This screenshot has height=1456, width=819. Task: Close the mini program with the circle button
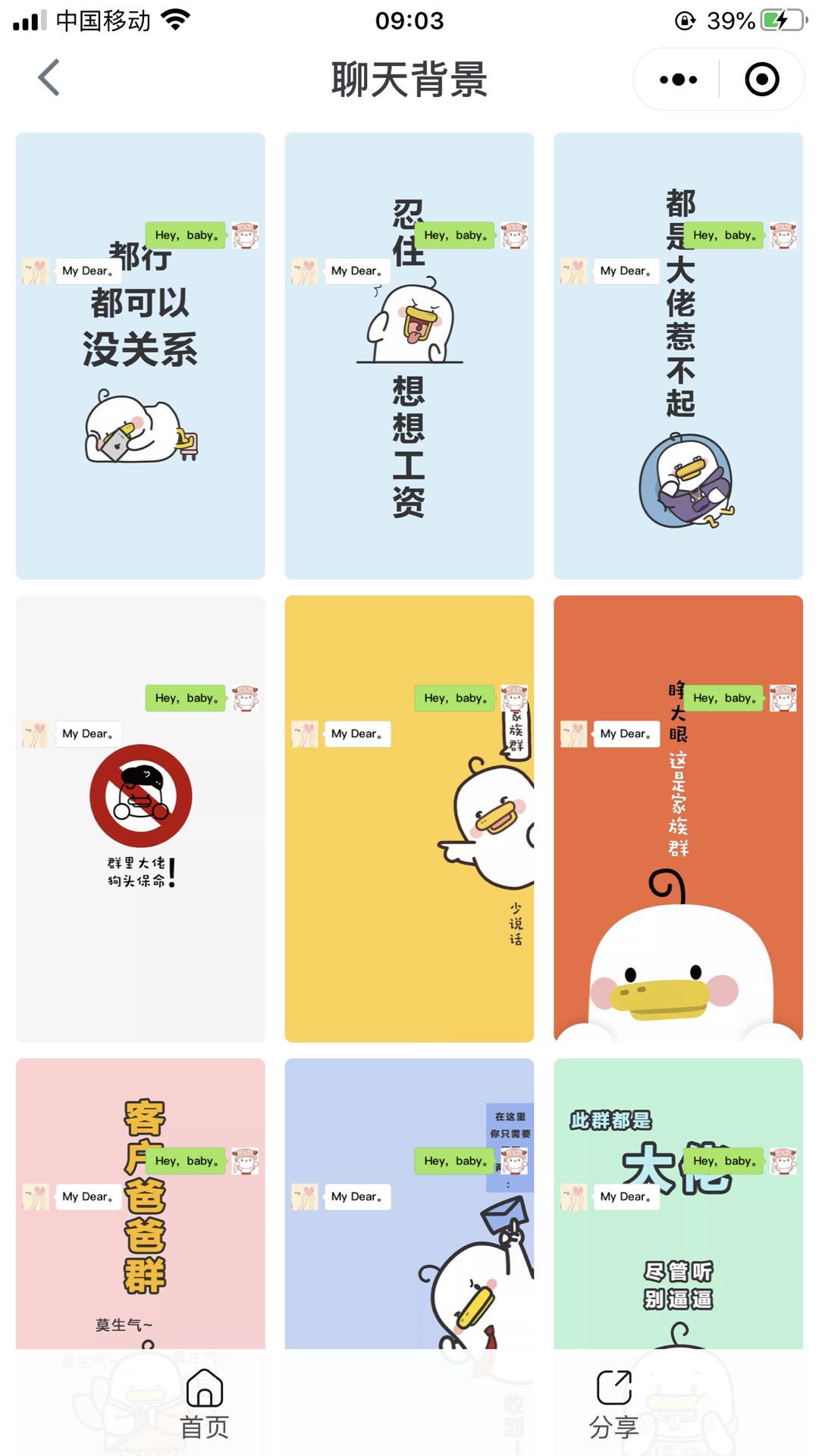click(x=761, y=80)
